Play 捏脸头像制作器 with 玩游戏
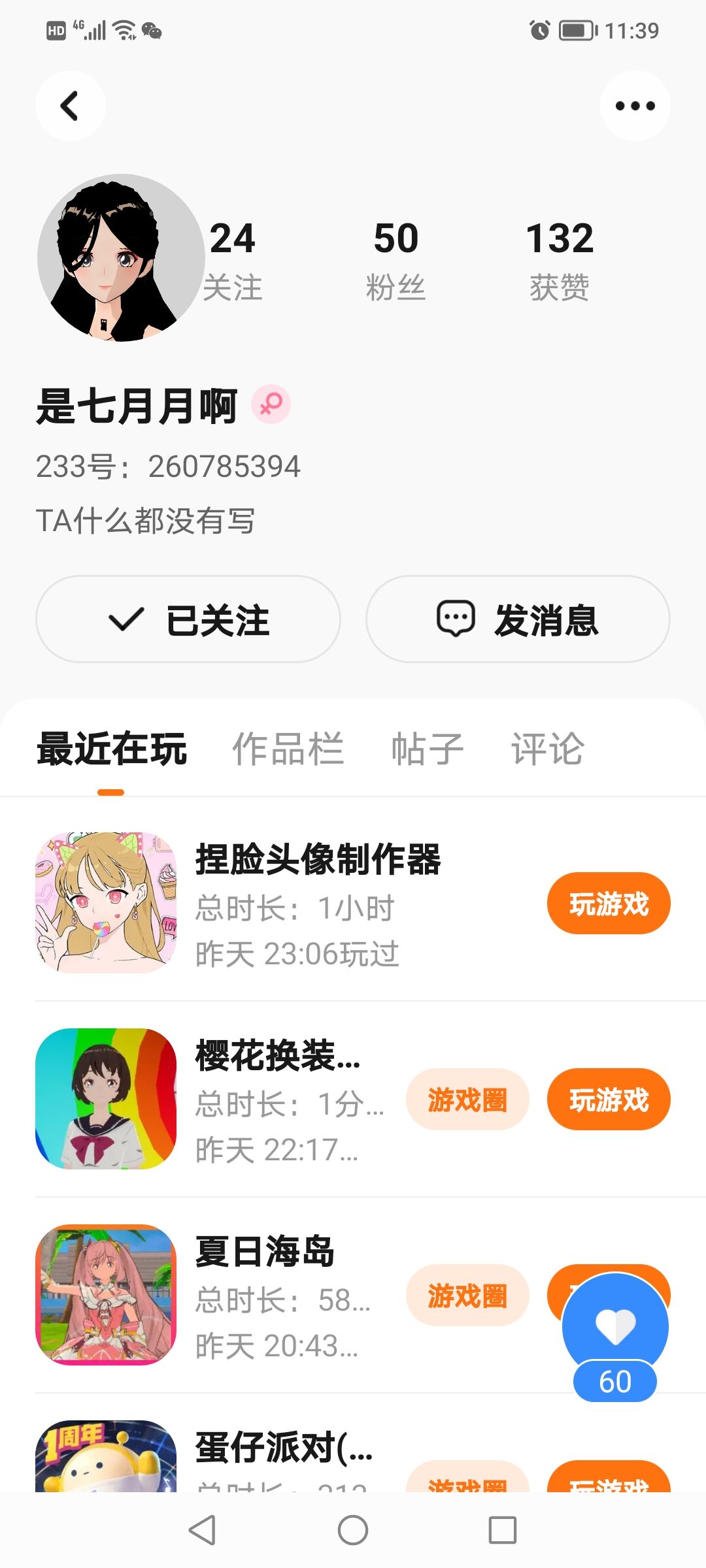Viewport: 706px width, 1568px height. click(609, 904)
